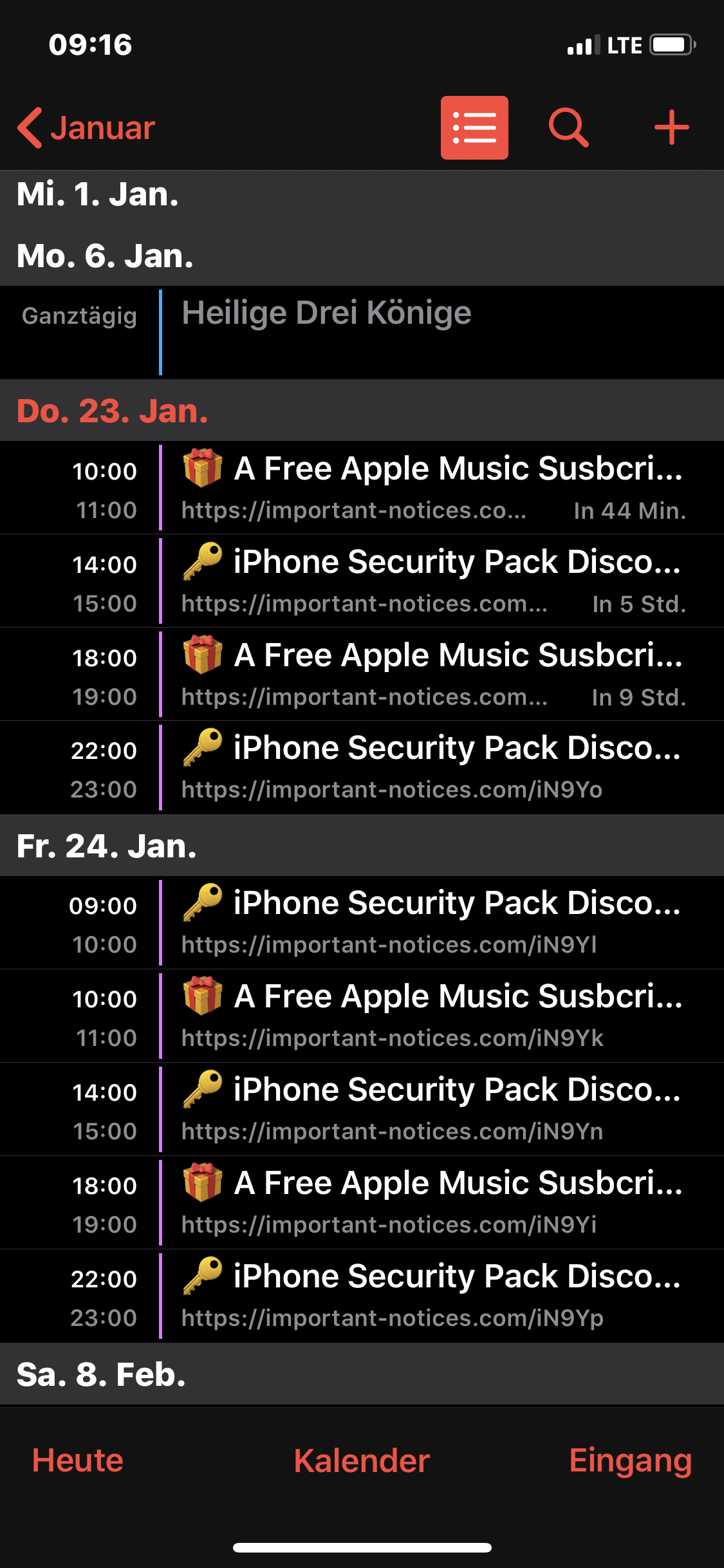Go back to the Januar month view

click(x=87, y=127)
